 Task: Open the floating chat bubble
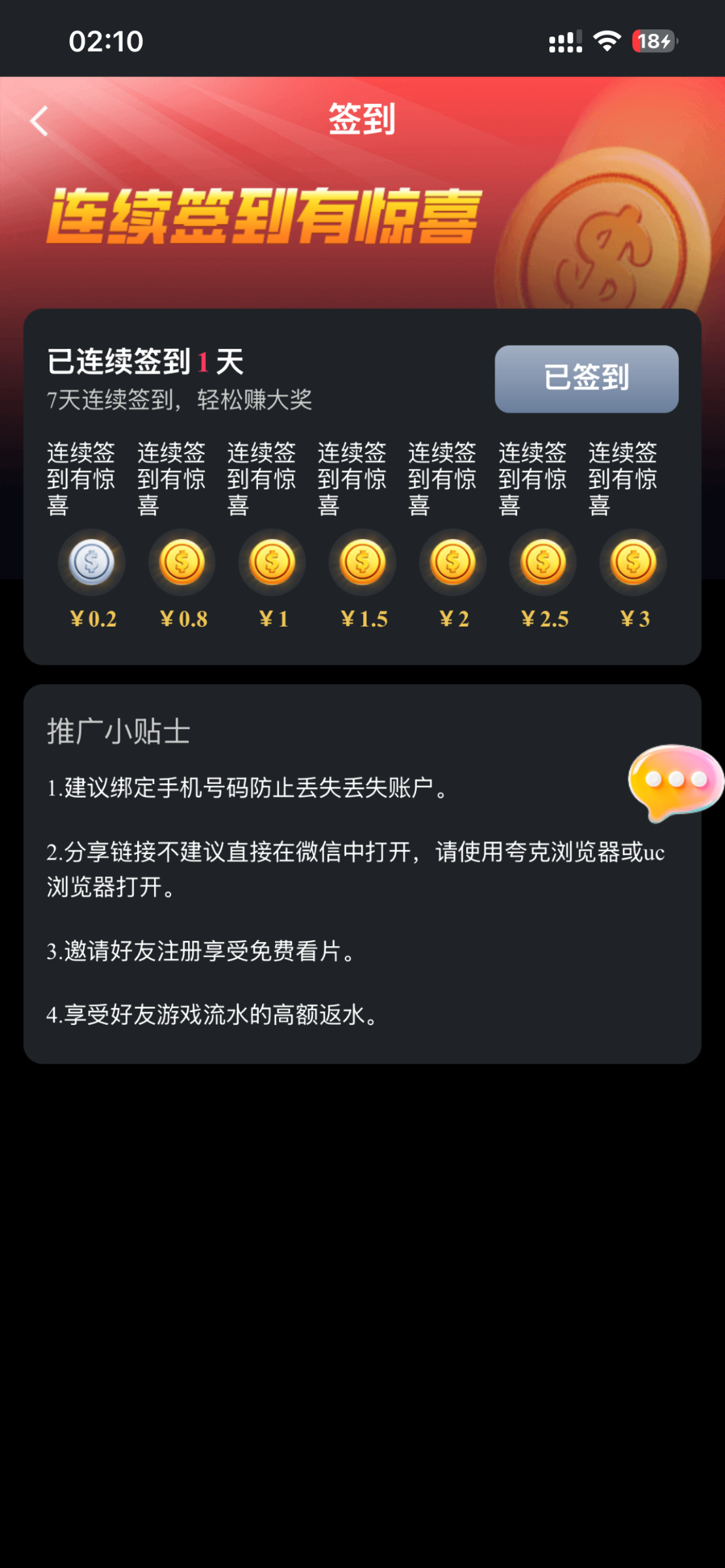pyautogui.click(x=675, y=779)
